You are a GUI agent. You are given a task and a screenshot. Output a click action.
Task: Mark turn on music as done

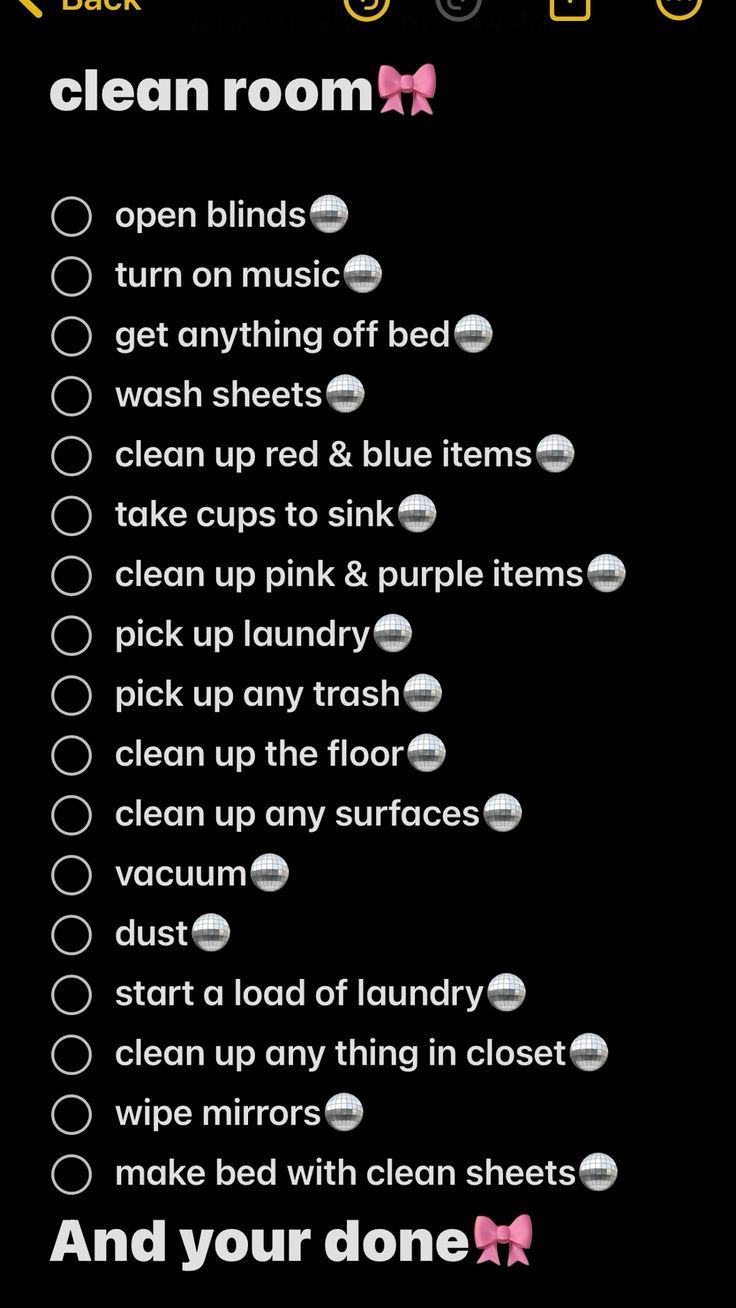click(71, 276)
